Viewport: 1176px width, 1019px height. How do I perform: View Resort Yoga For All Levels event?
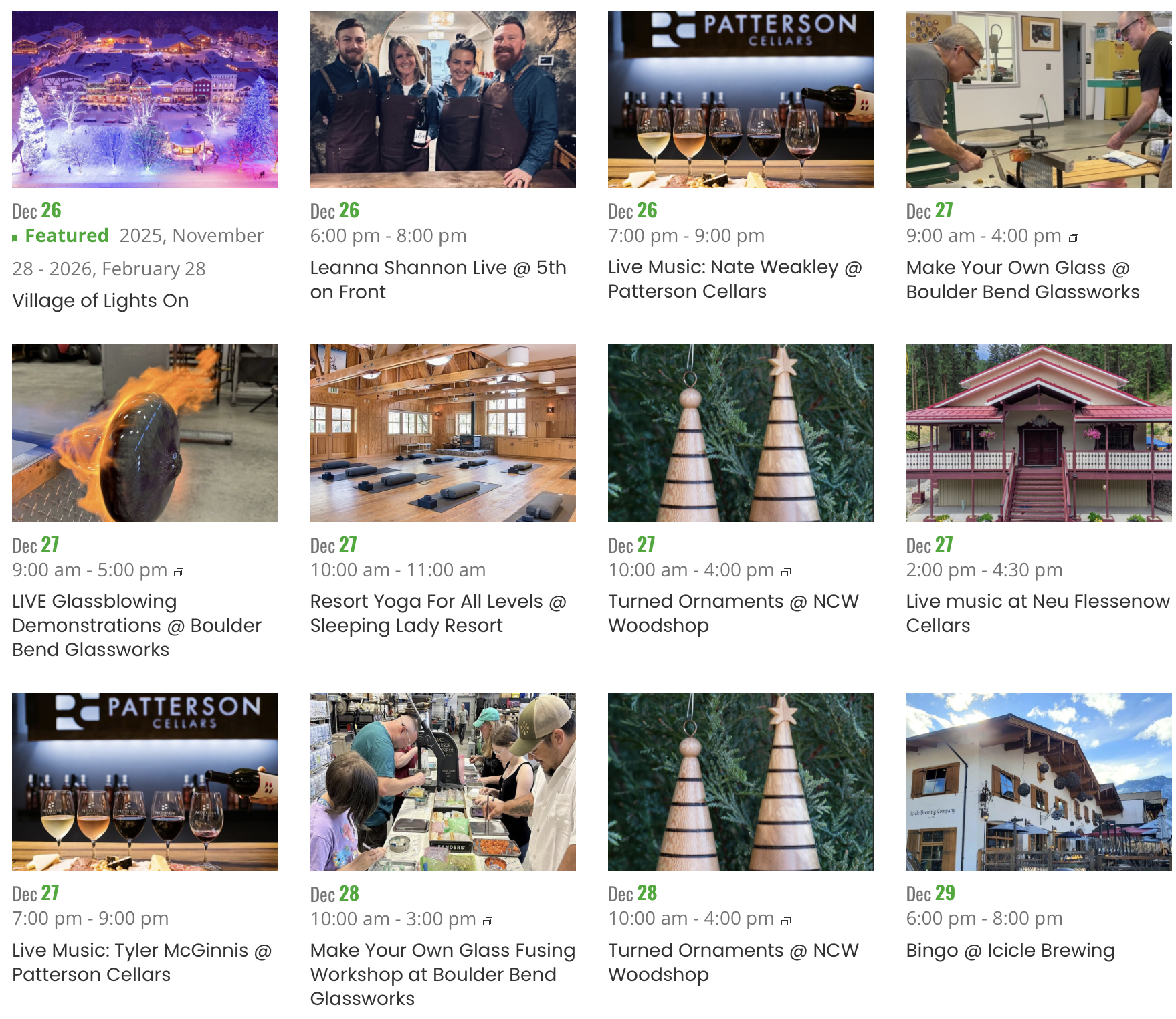click(x=437, y=613)
